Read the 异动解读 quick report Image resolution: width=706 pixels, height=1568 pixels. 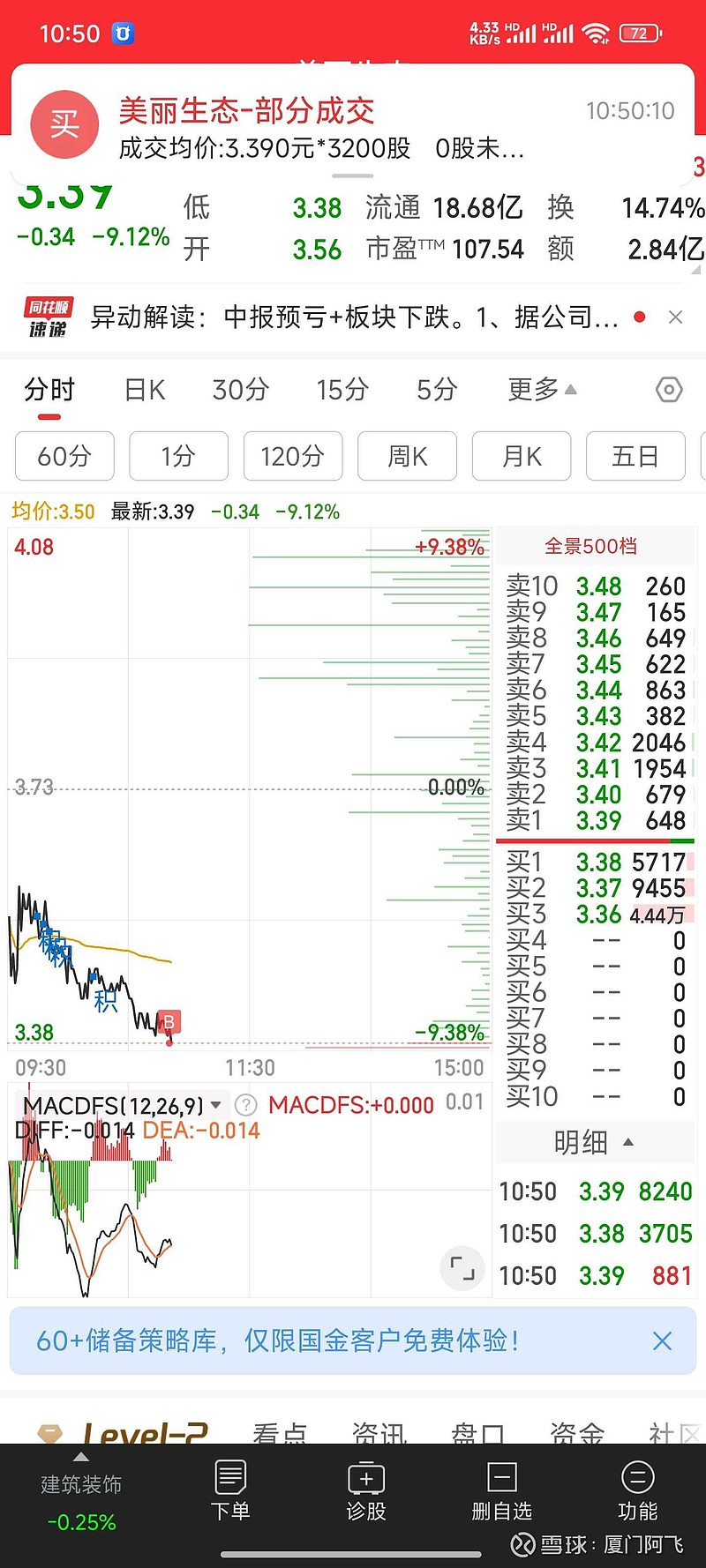click(x=353, y=317)
